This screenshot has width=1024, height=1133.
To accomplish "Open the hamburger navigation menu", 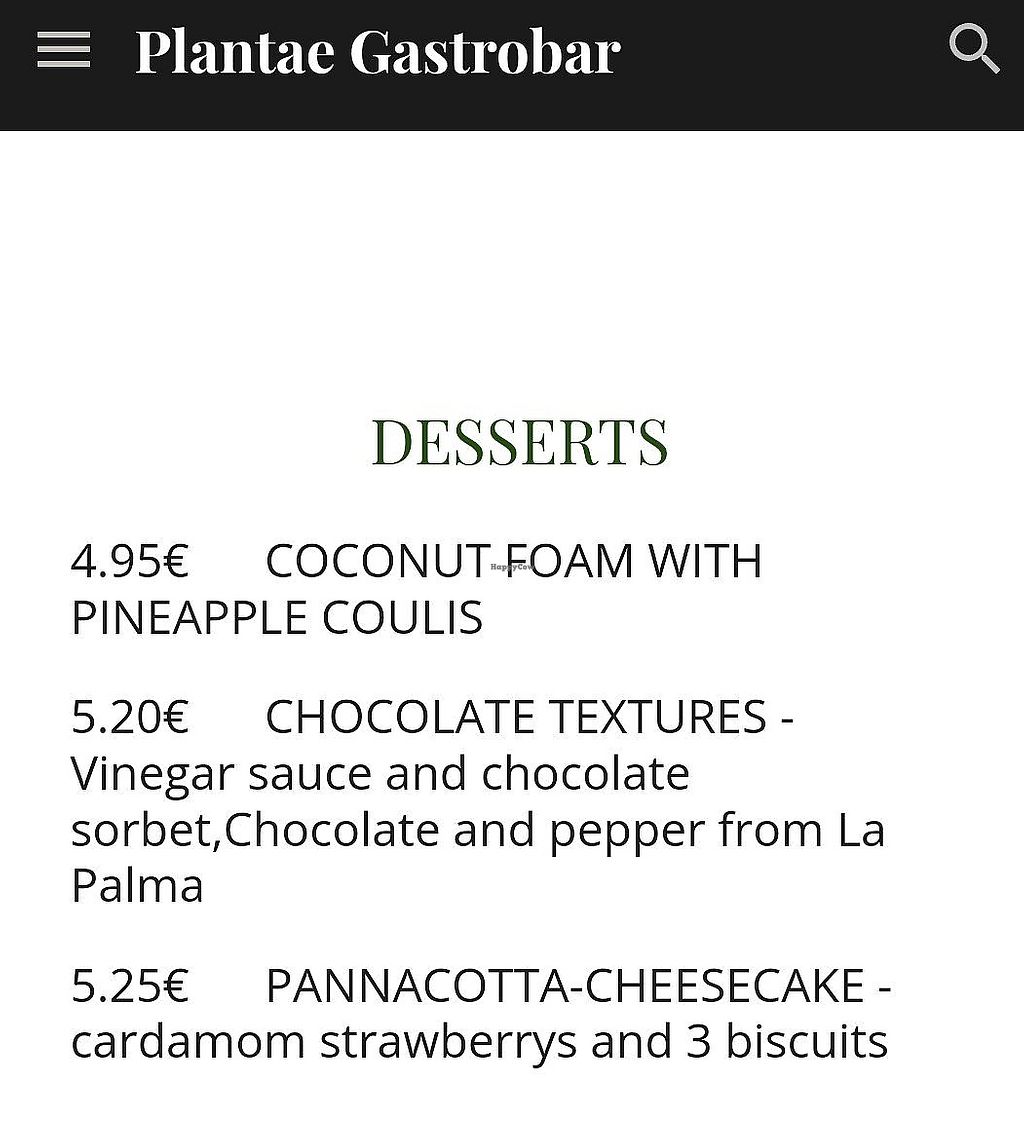I will 64,51.
